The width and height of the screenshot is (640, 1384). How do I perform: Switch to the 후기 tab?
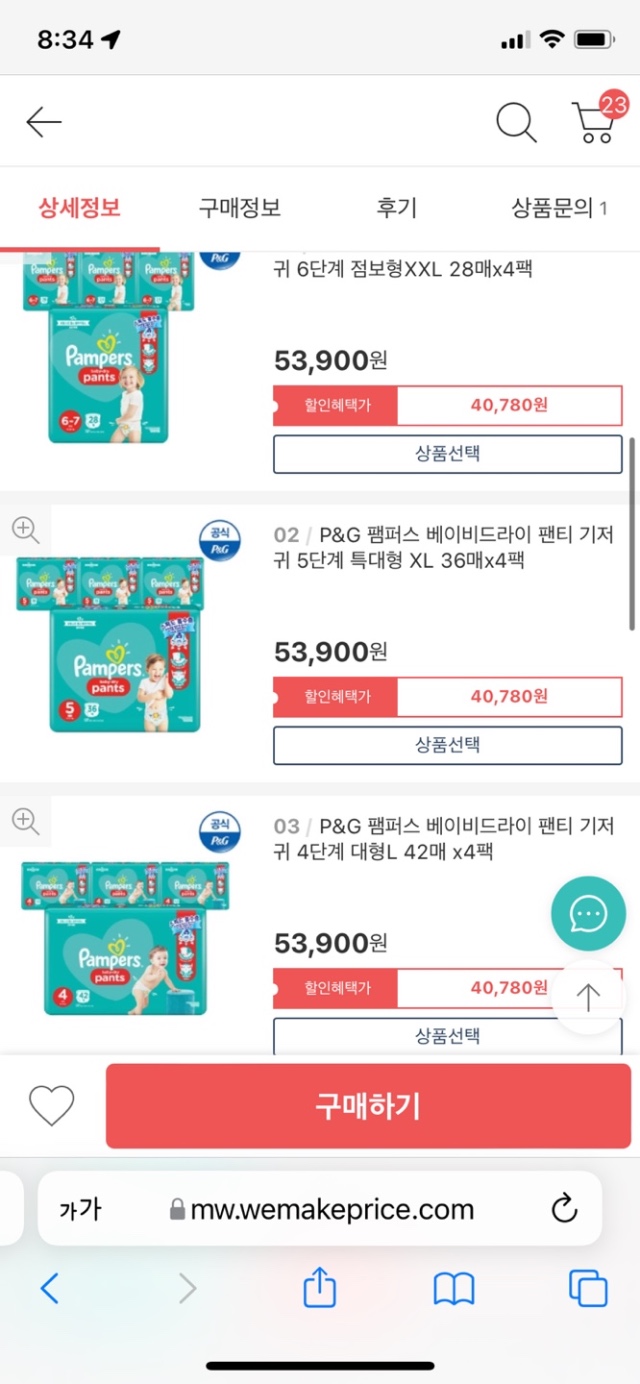396,208
